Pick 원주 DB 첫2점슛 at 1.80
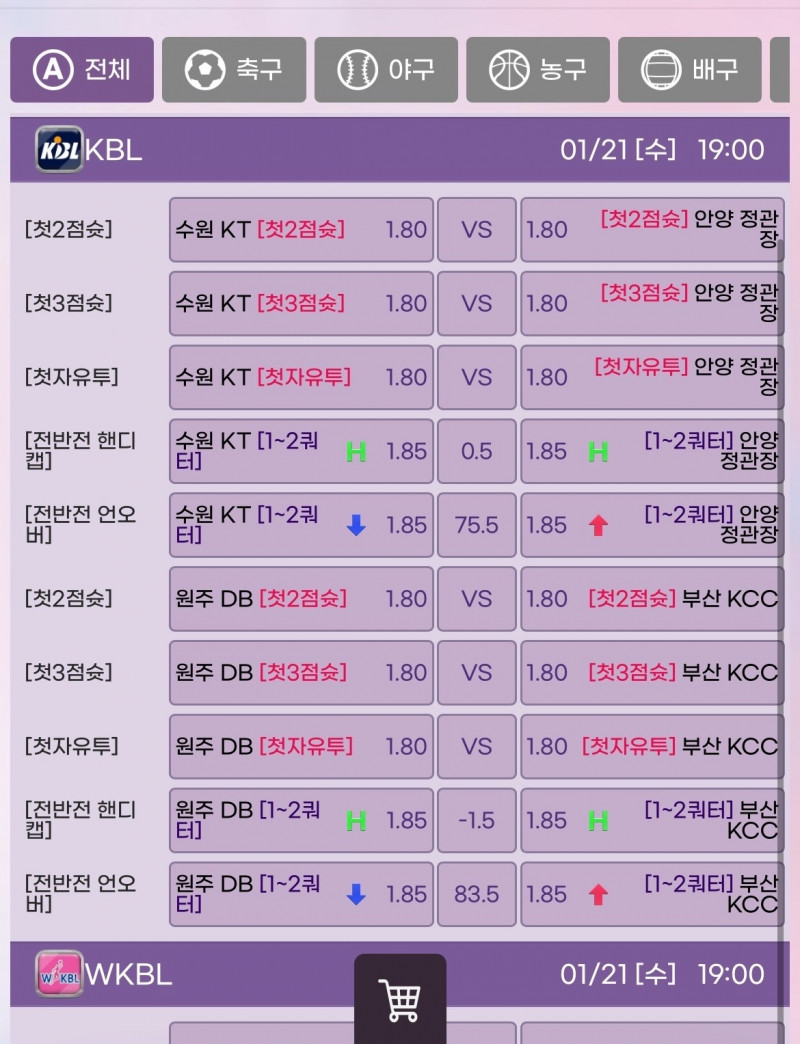The width and height of the screenshot is (800, 1044). click(301, 599)
